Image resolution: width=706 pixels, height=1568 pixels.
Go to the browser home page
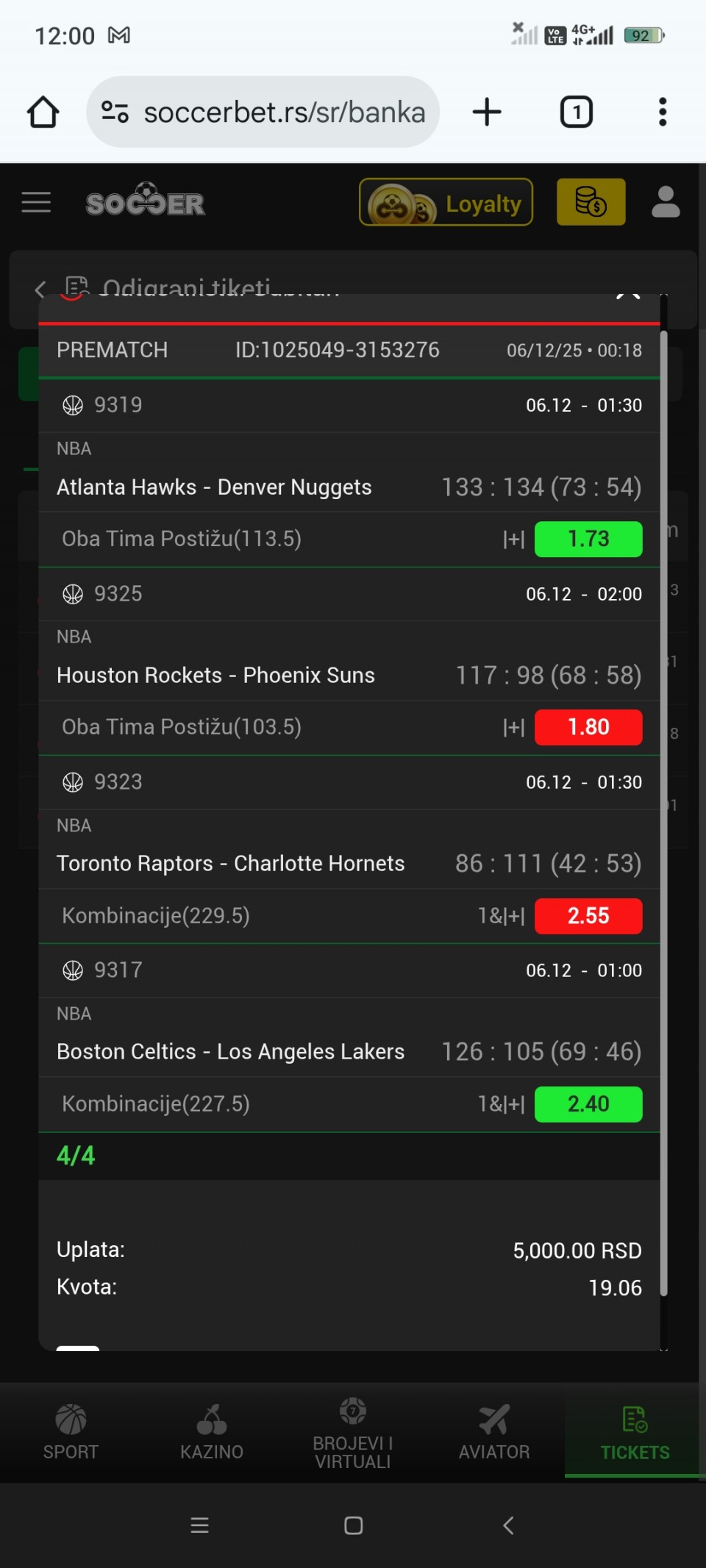[43, 112]
